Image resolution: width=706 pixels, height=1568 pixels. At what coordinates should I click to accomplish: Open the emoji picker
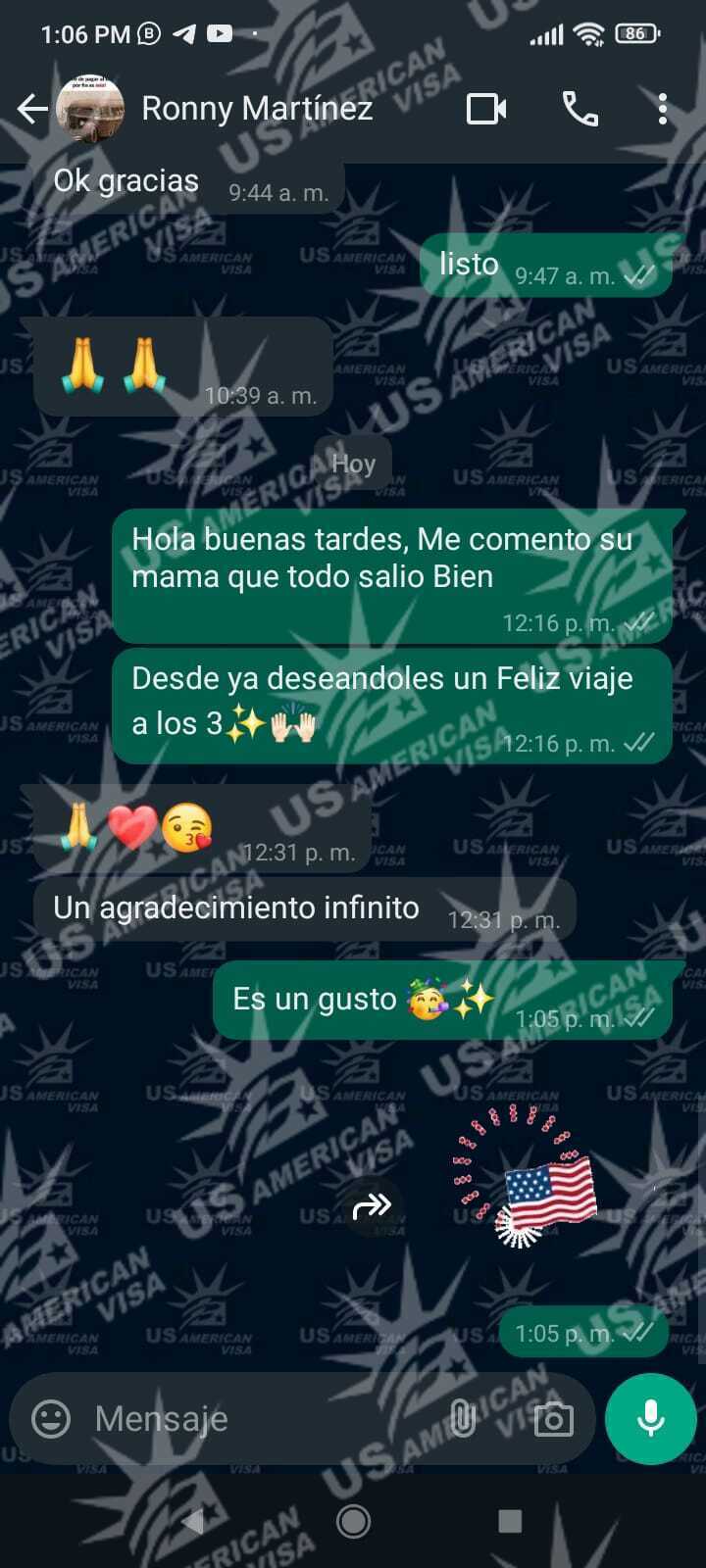(x=51, y=1418)
